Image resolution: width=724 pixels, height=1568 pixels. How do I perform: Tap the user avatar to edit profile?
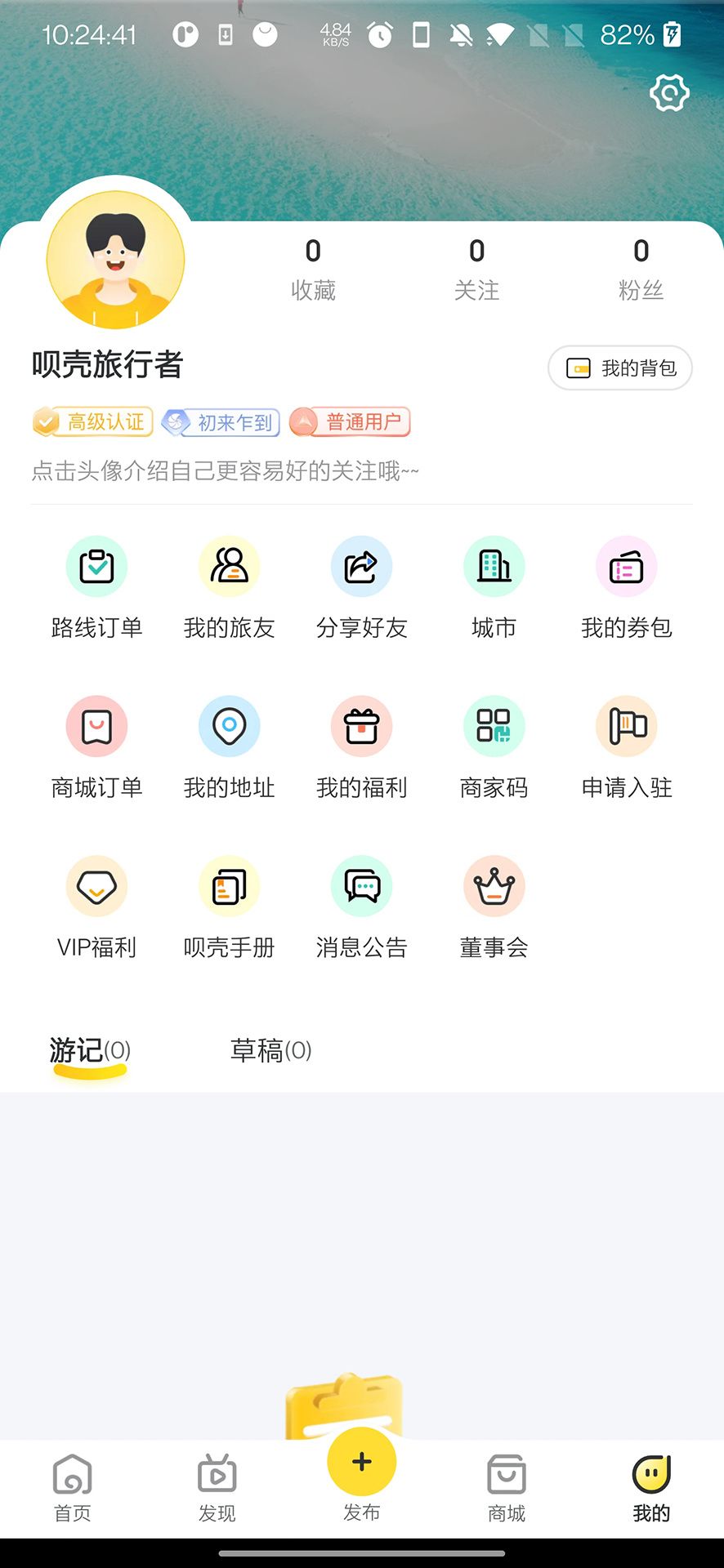(115, 260)
